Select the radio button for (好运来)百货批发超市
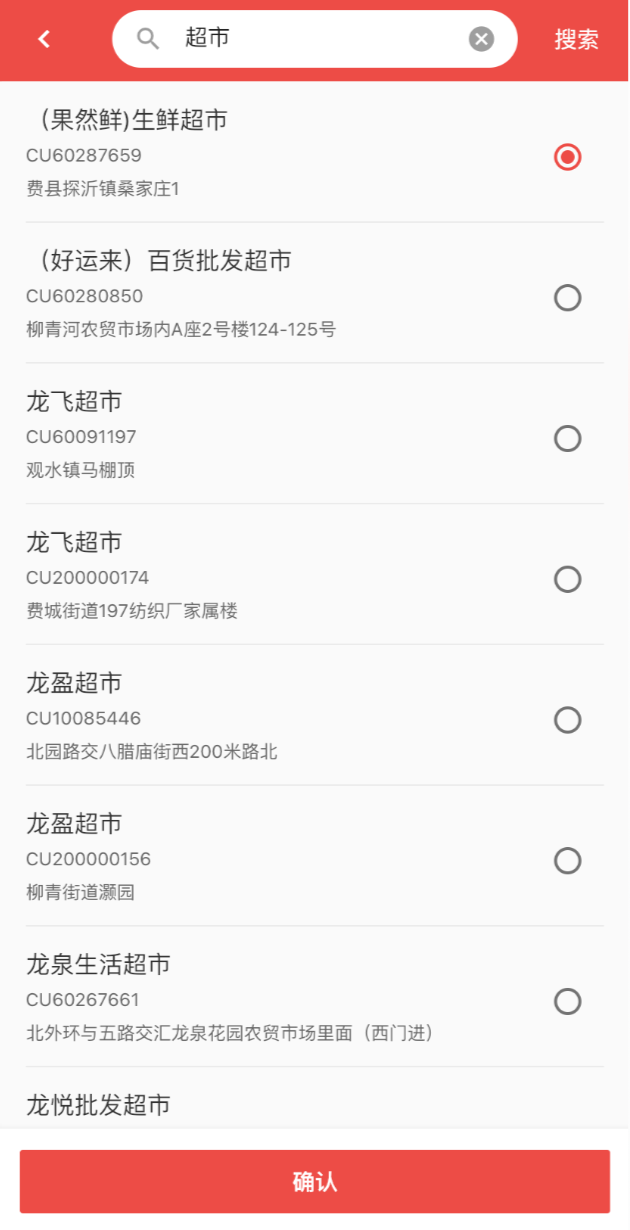 pos(567,298)
